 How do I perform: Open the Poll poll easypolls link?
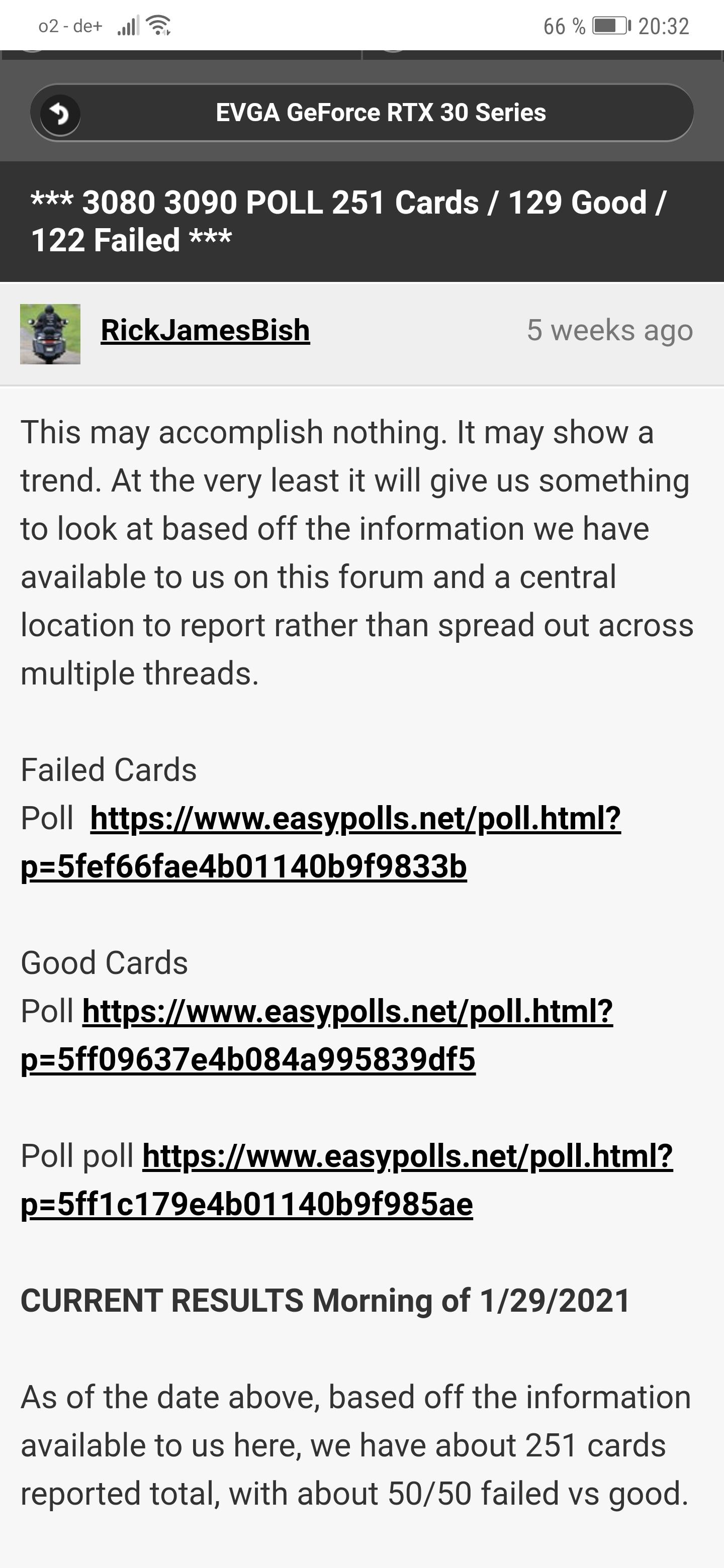[407, 1156]
